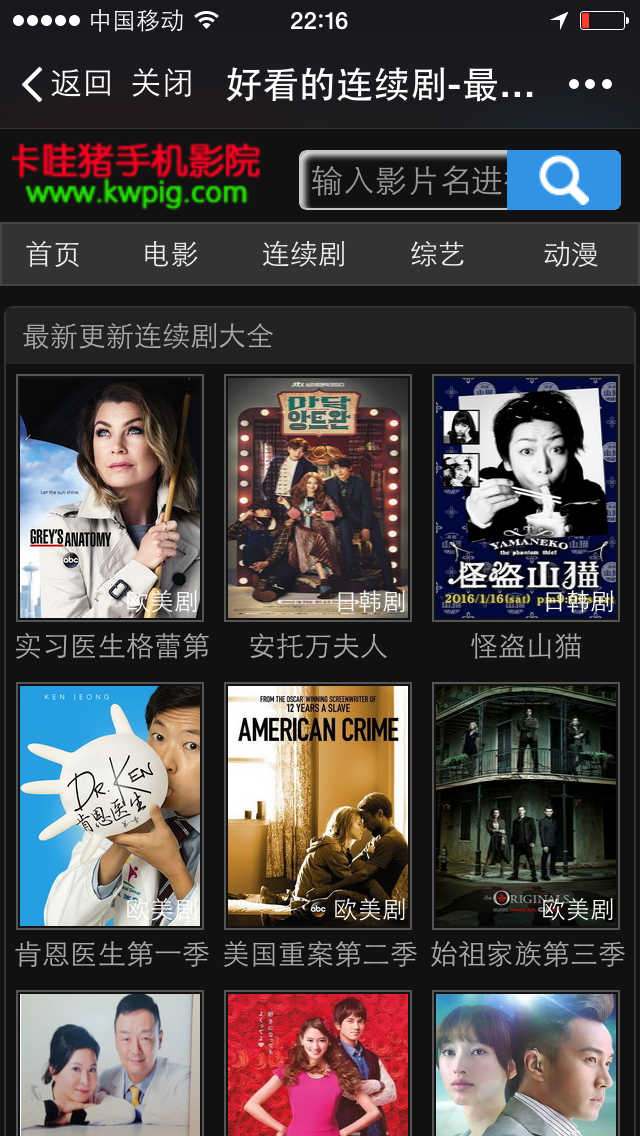Go to the 动漫 tab
Image resolution: width=640 pixels, height=1136 pixels.
coord(570,254)
